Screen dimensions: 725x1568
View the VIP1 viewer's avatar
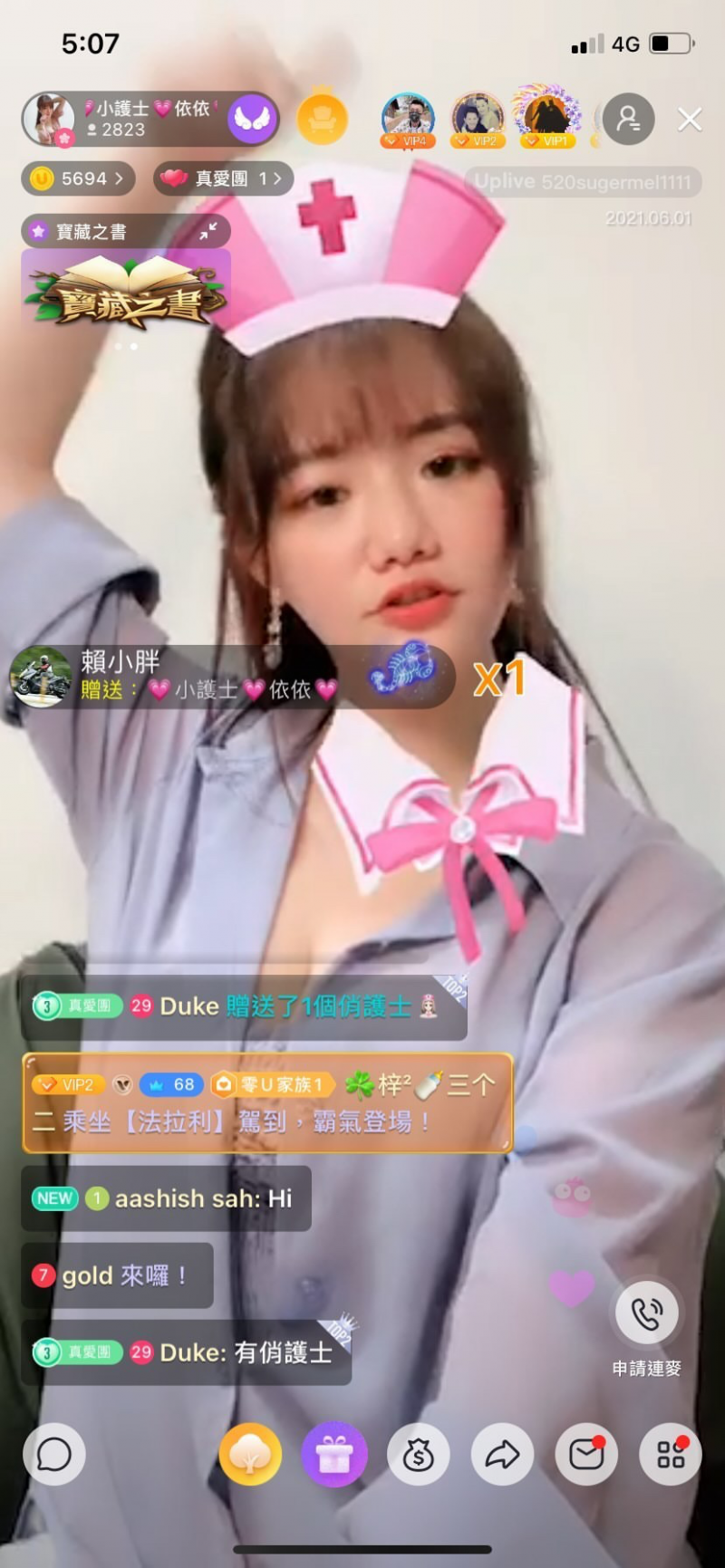(546, 116)
